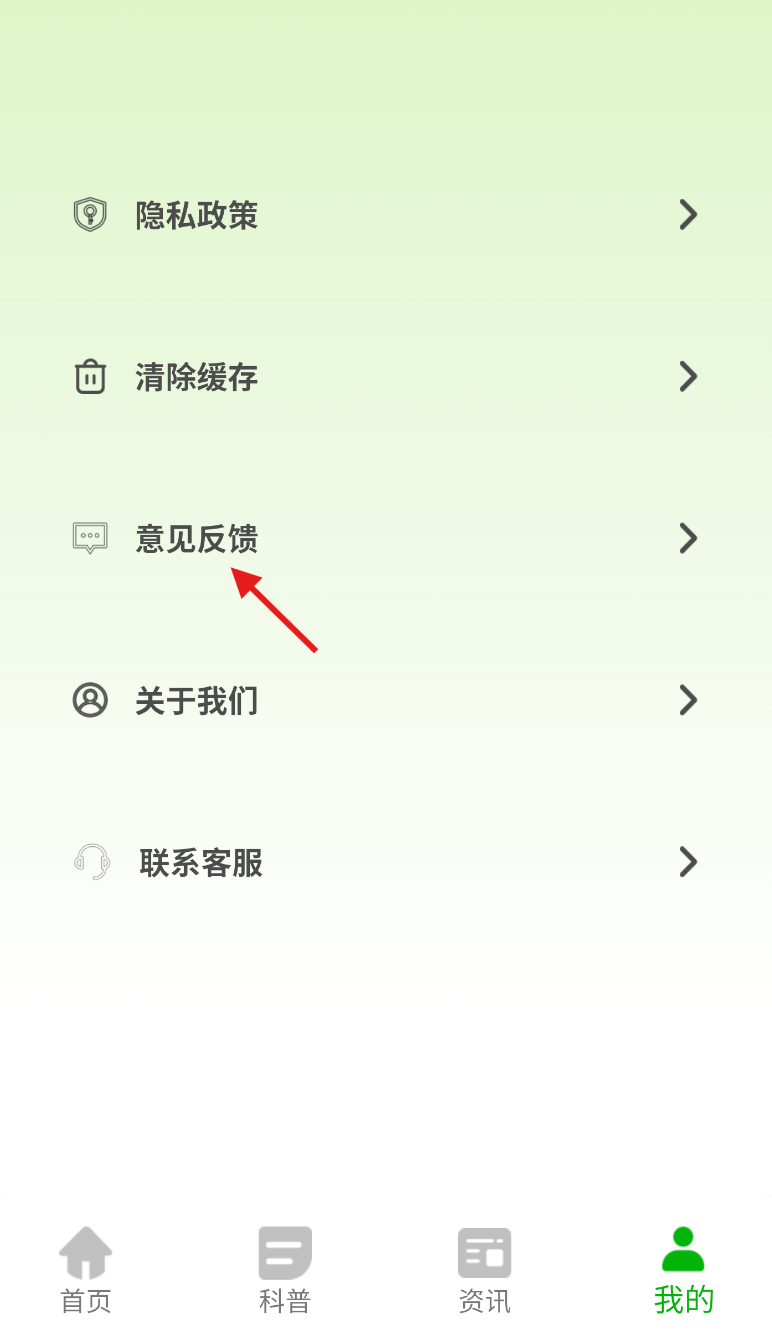This screenshot has height=1332, width=772.
Task: Click the shield icon next to 隐私政策
Action: click(x=90, y=214)
